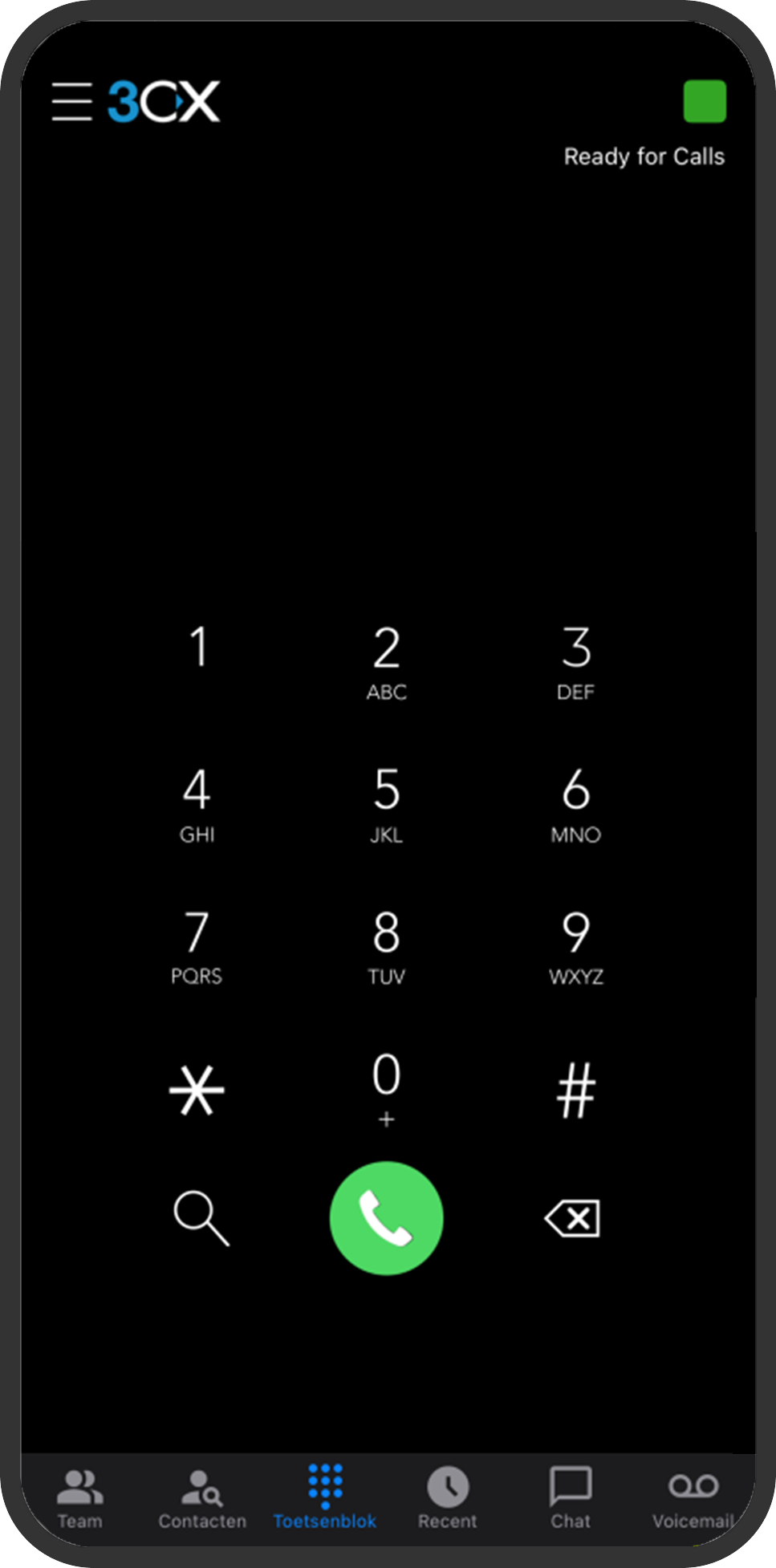Delete last digit with backspace icon
Image resolution: width=776 pixels, height=1568 pixels.
(572, 1218)
